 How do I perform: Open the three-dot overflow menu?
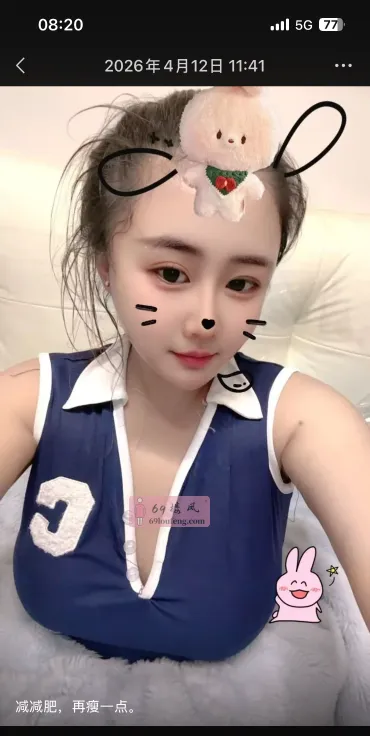343,66
